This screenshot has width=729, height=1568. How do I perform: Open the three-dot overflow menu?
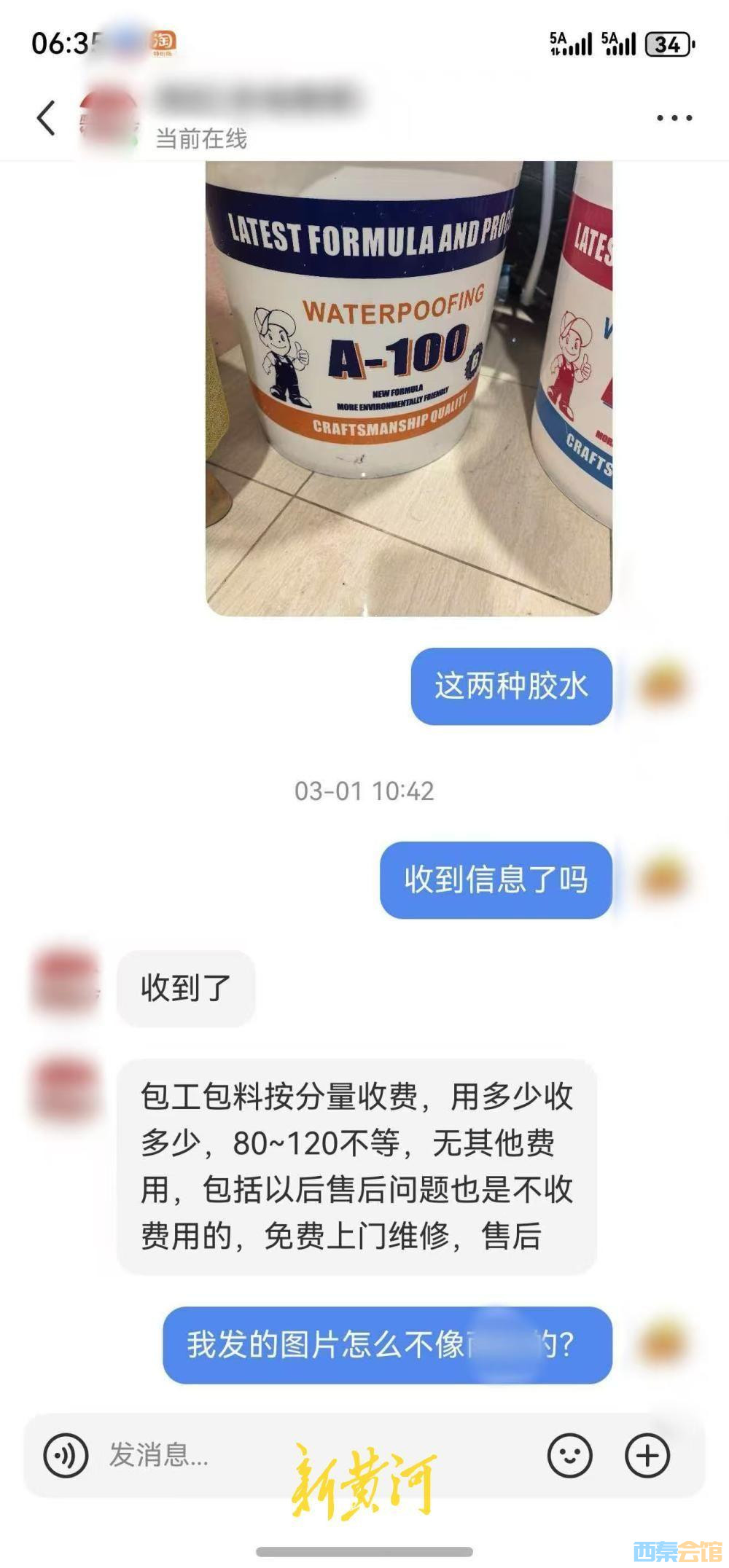[674, 118]
